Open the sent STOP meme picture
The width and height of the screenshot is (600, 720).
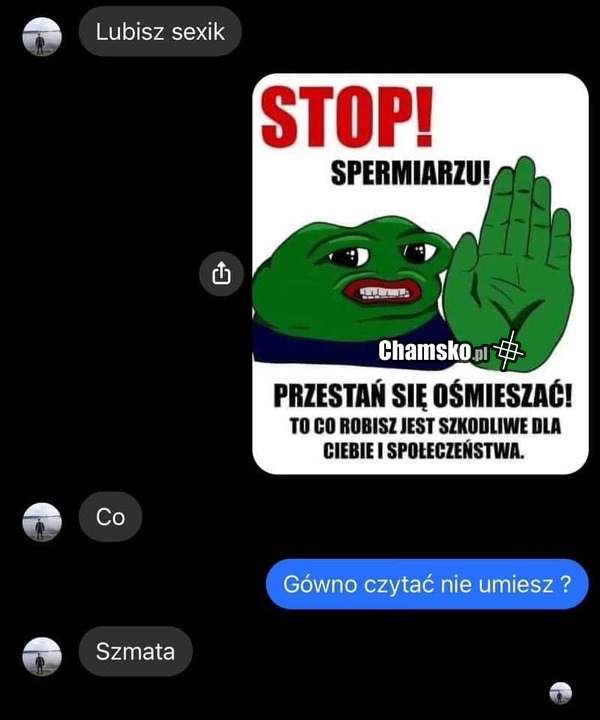point(420,273)
